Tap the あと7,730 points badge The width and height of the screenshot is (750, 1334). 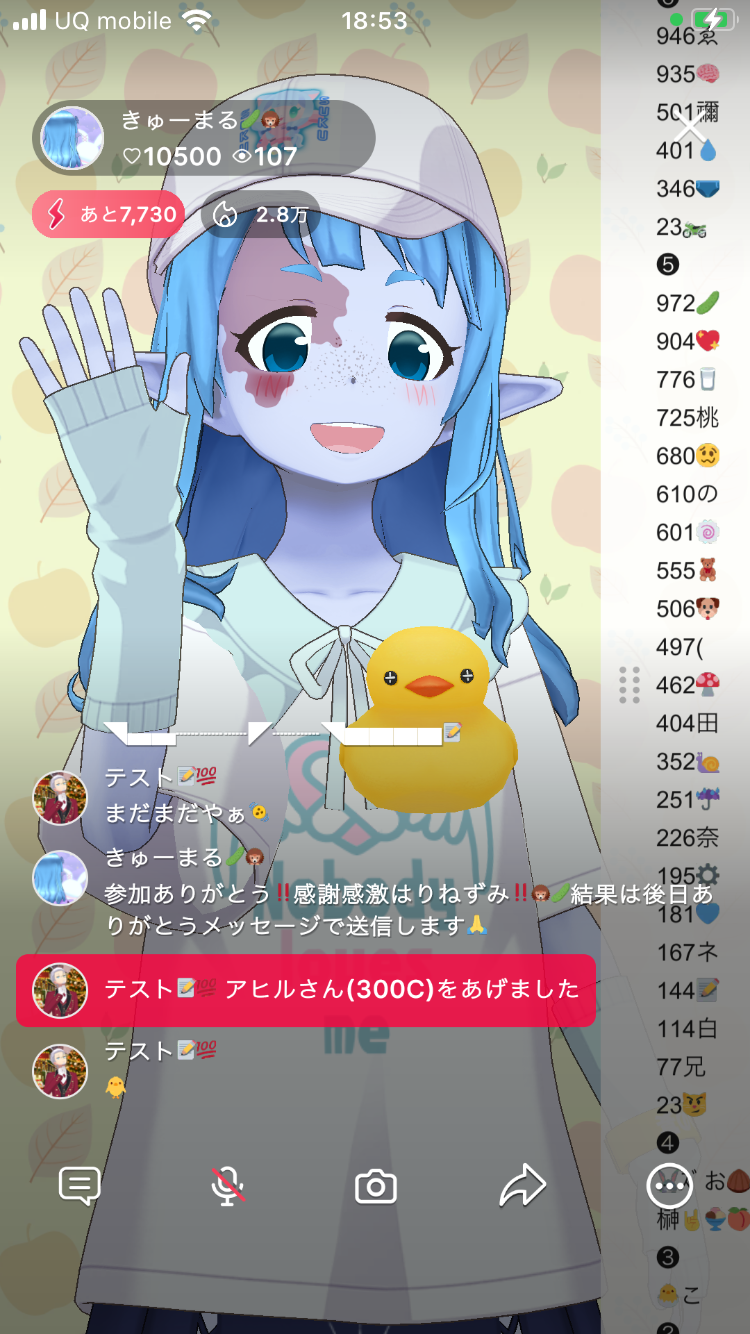pos(108,213)
